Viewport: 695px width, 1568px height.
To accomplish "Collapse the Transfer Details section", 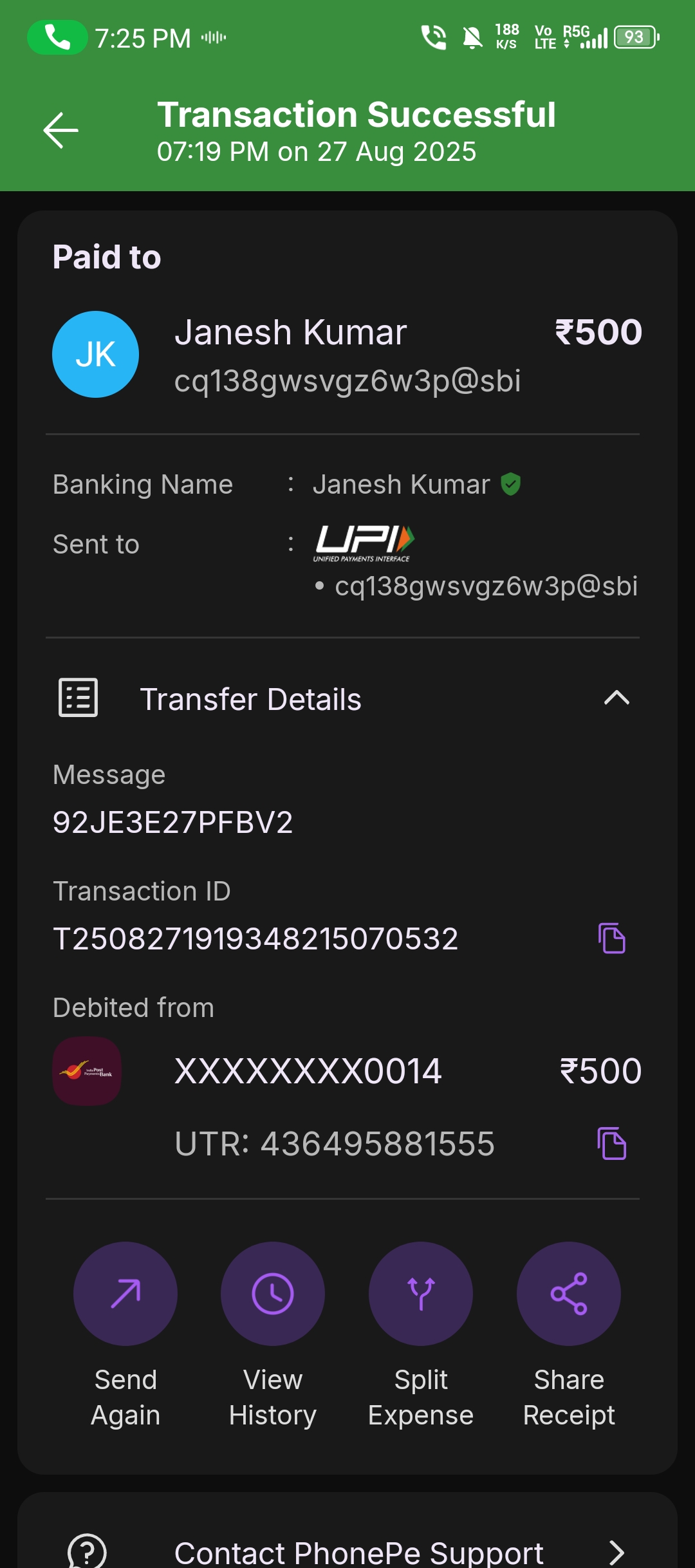I will 616,698.
